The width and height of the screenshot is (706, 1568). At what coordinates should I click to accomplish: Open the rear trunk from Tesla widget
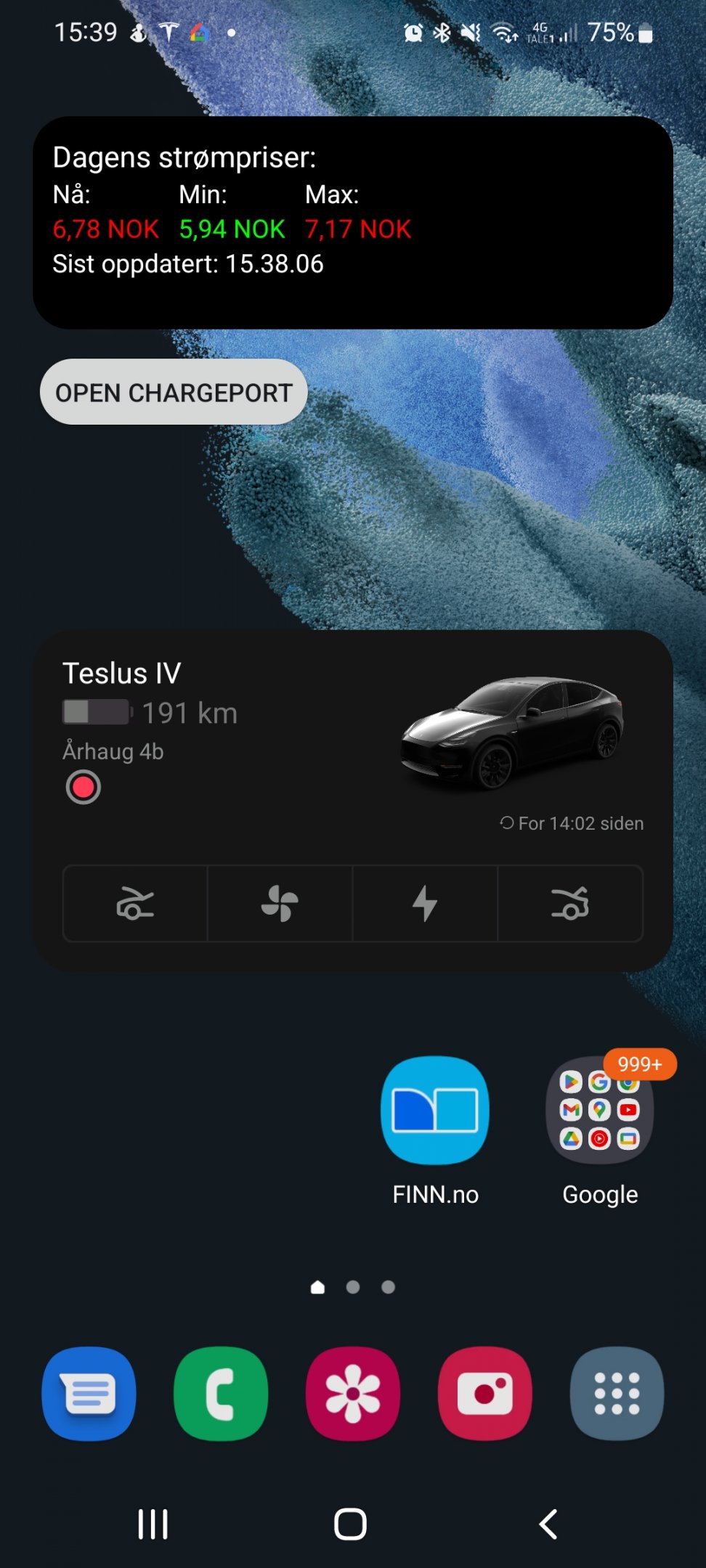570,904
